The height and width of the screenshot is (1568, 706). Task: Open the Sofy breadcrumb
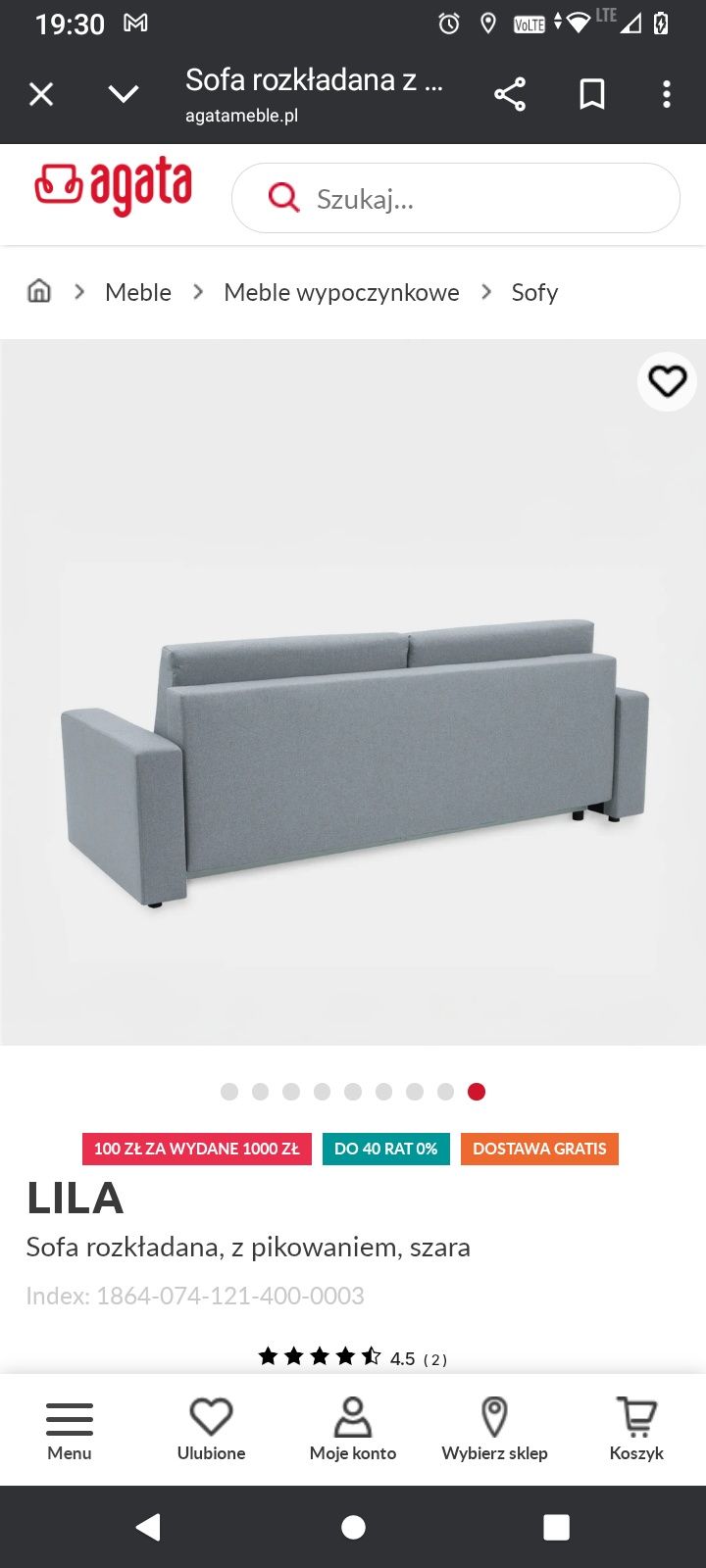(x=534, y=292)
